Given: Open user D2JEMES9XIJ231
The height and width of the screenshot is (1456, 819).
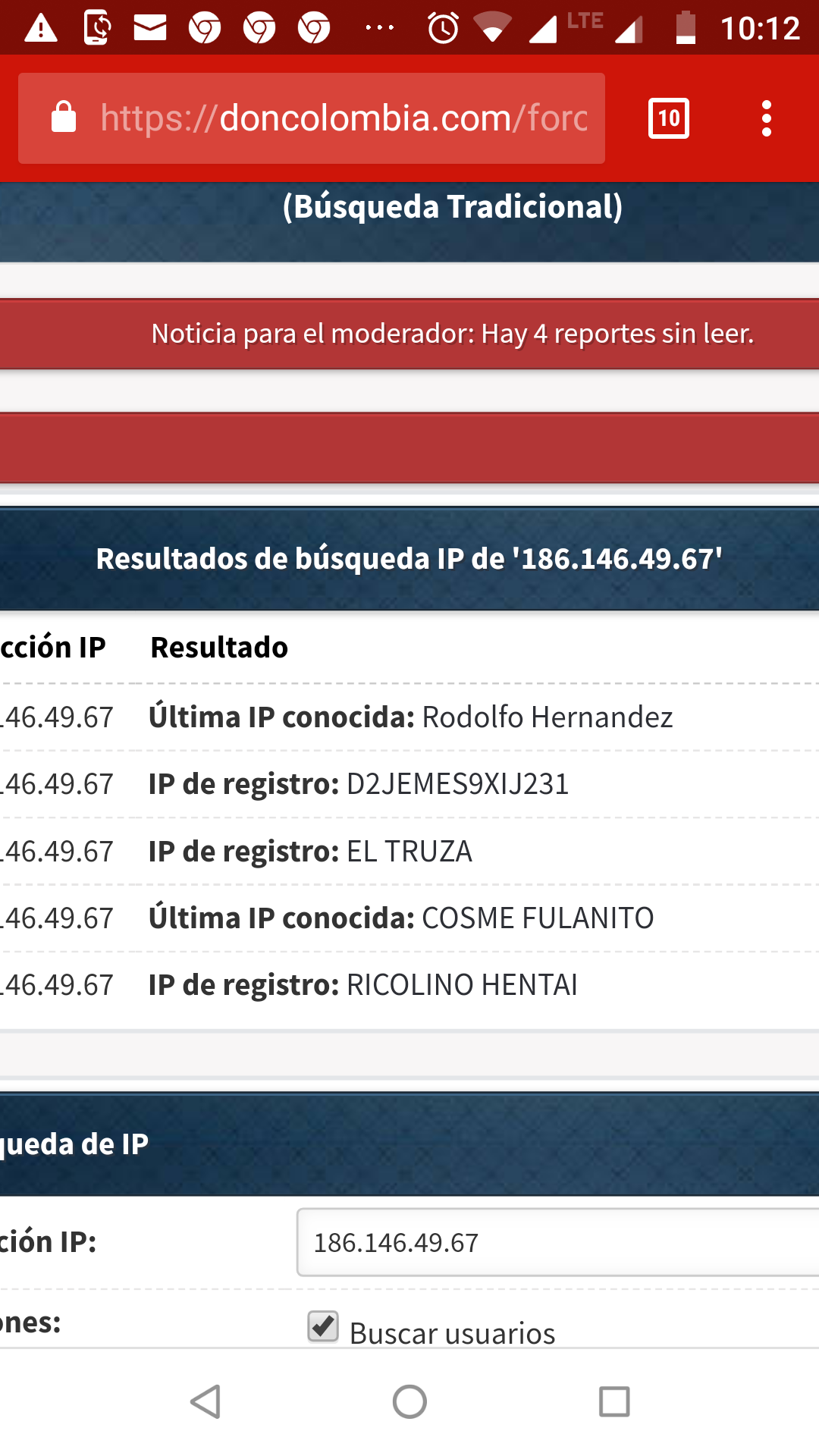Looking at the screenshot, I should click(457, 784).
